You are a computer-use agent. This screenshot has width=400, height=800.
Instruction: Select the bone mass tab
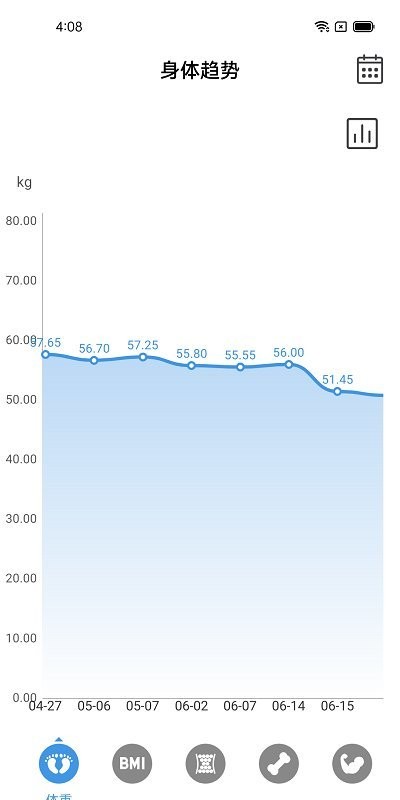[x=279, y=763]
